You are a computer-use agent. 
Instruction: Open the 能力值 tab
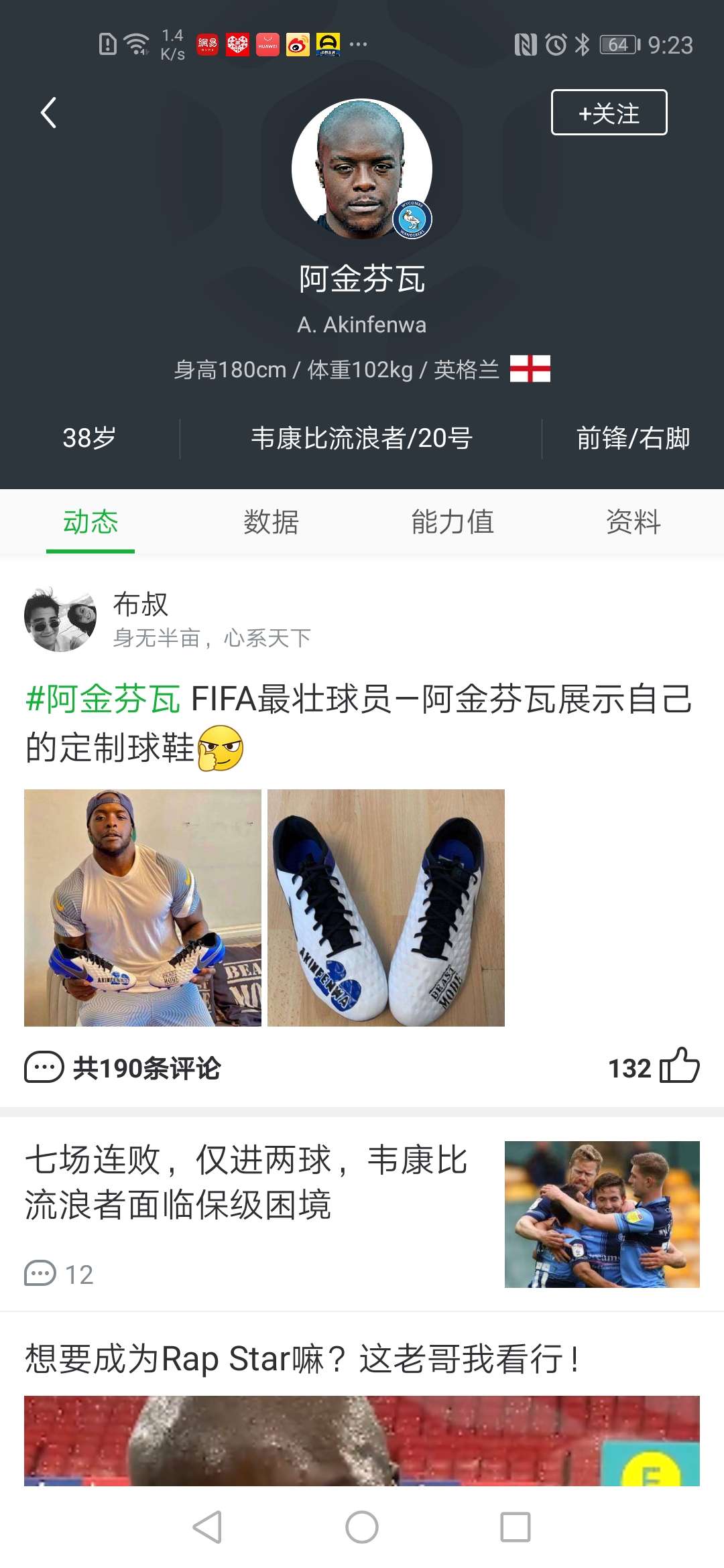(452, 522)
